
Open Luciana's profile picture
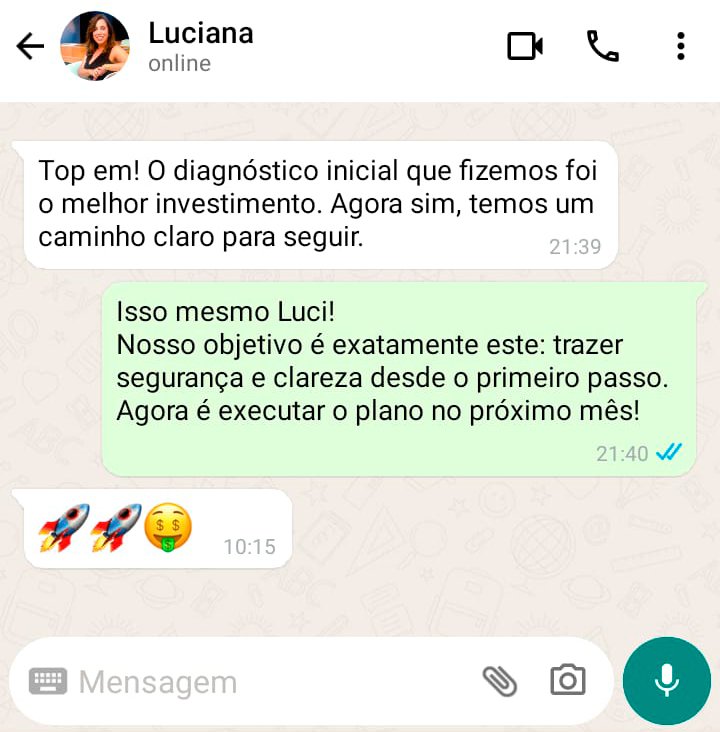(x=95, y=47)
